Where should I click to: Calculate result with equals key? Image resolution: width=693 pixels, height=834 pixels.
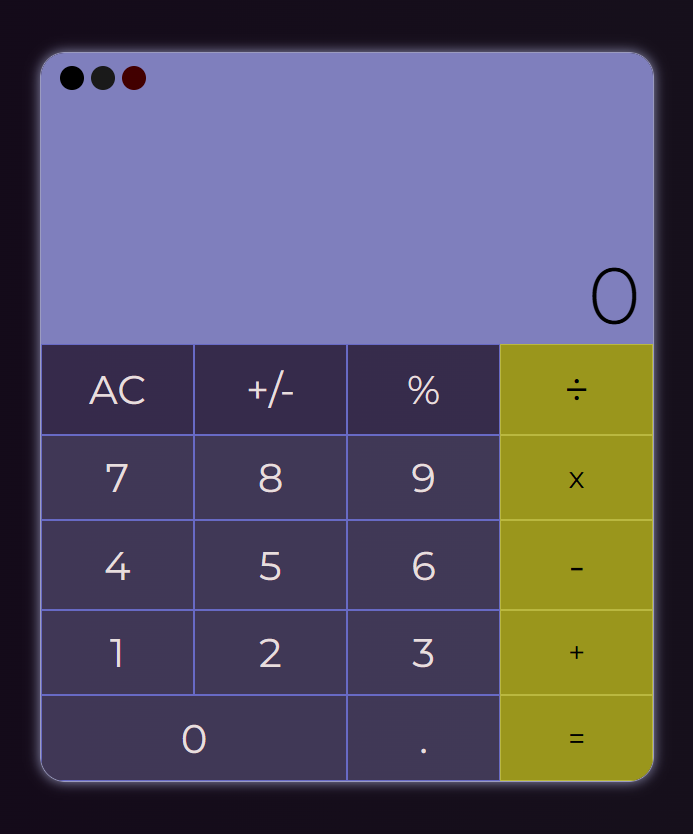tap(576, 739)
